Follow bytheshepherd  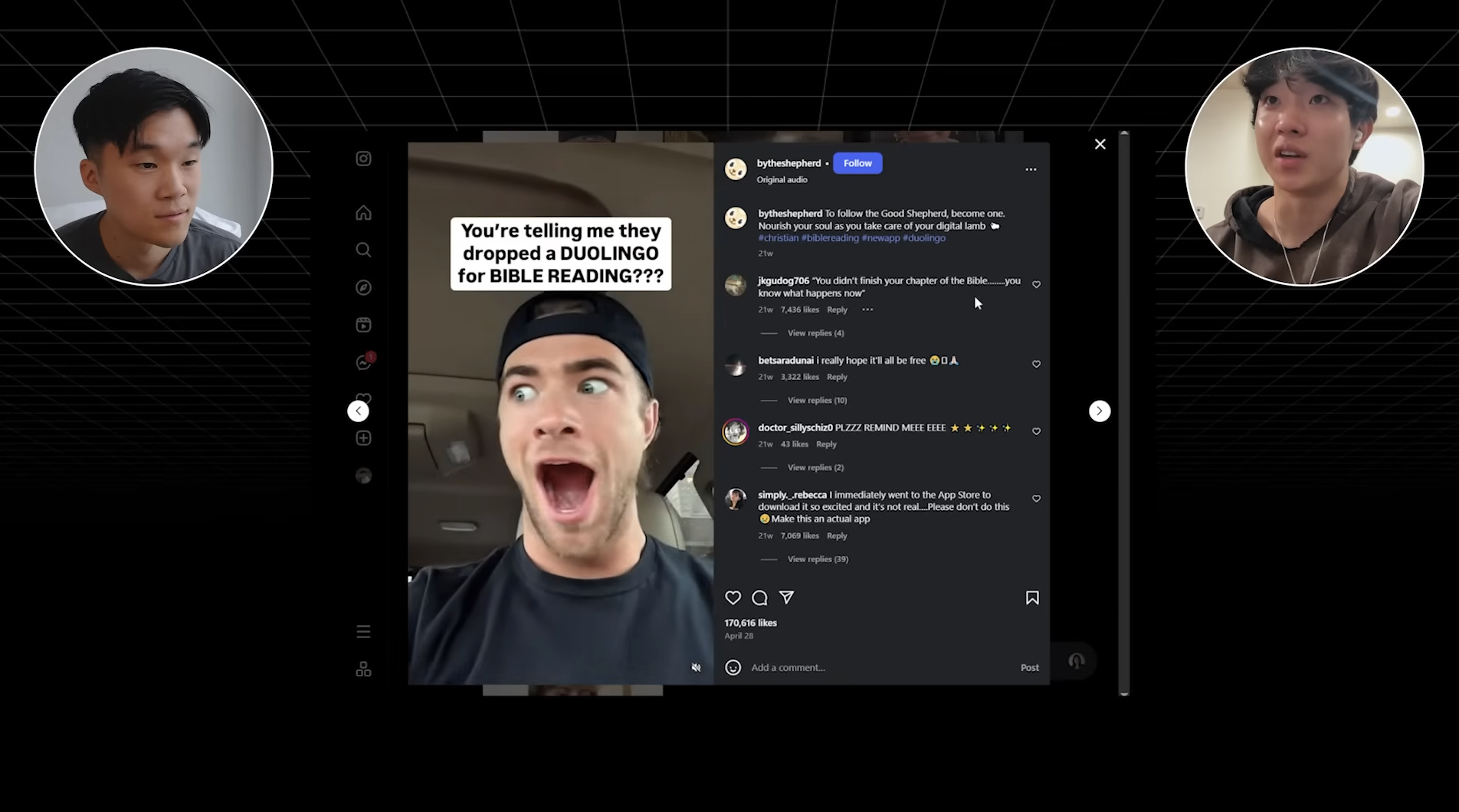[x=857, y=163]
